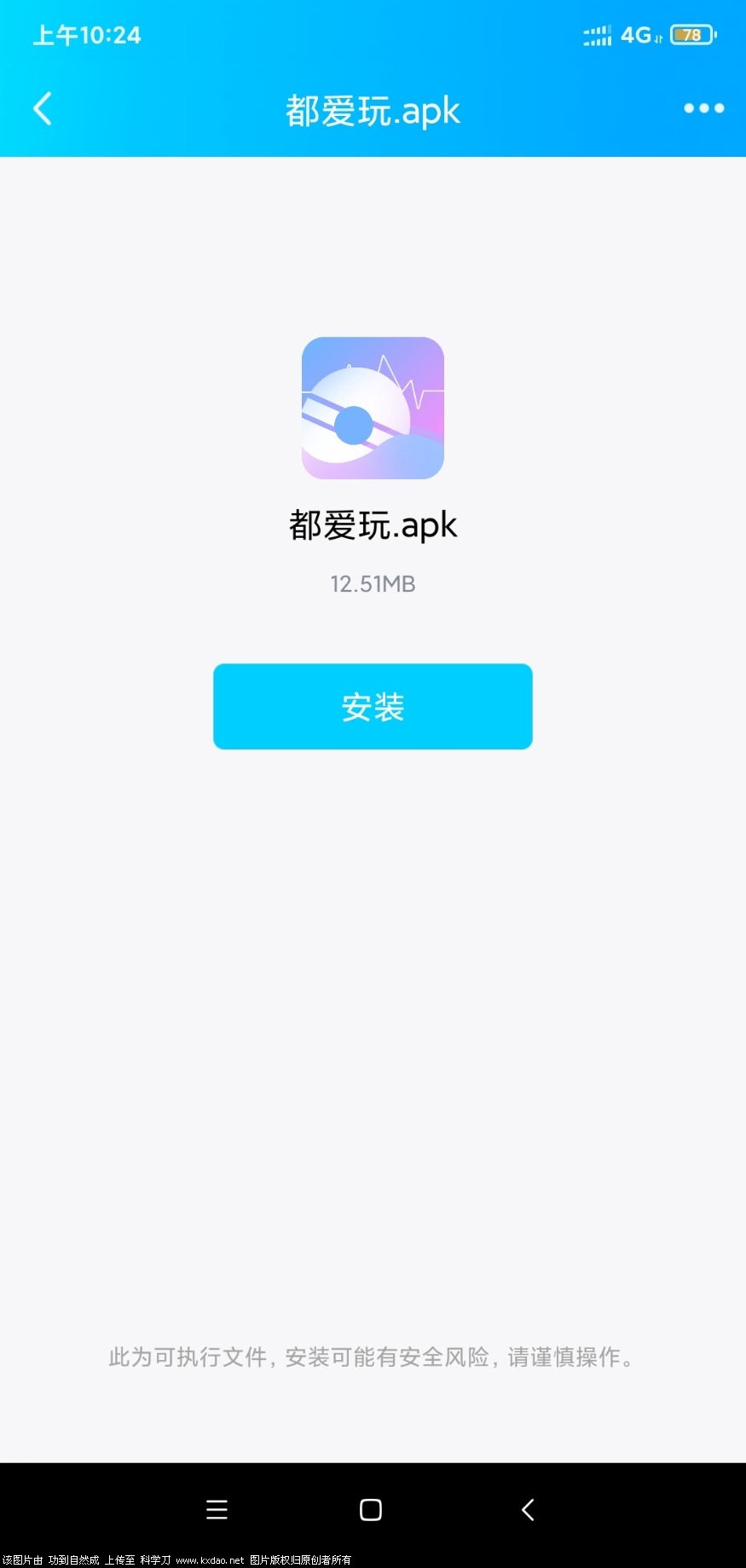Tap the battery indicator showing 78

[x=692, y=34]
